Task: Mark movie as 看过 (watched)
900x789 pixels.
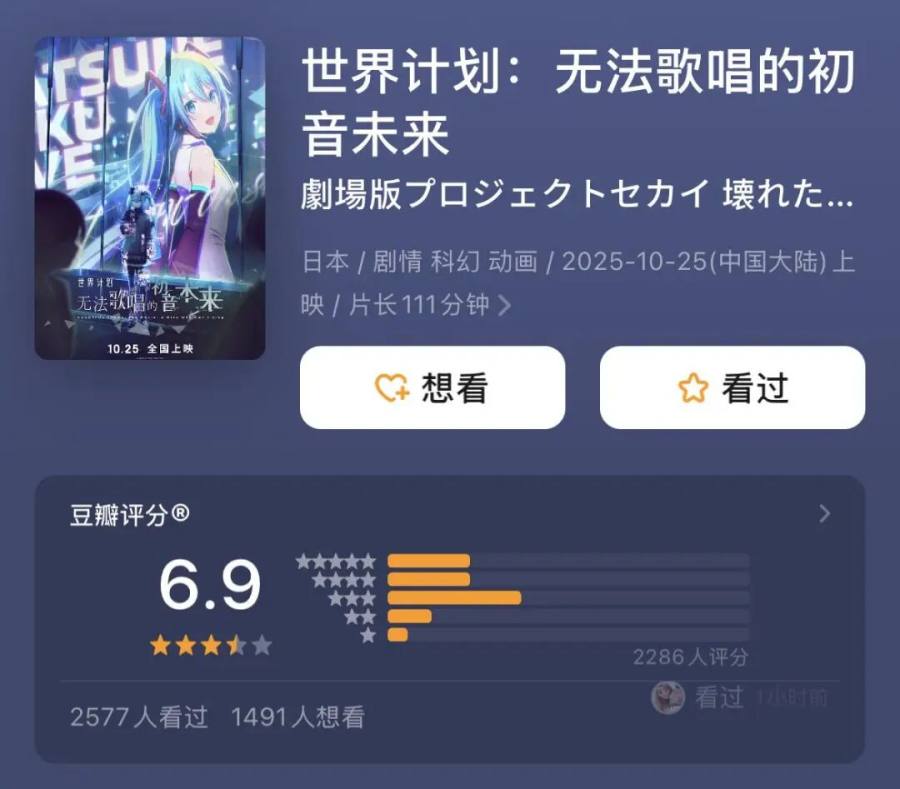Action: coord(732,388)
